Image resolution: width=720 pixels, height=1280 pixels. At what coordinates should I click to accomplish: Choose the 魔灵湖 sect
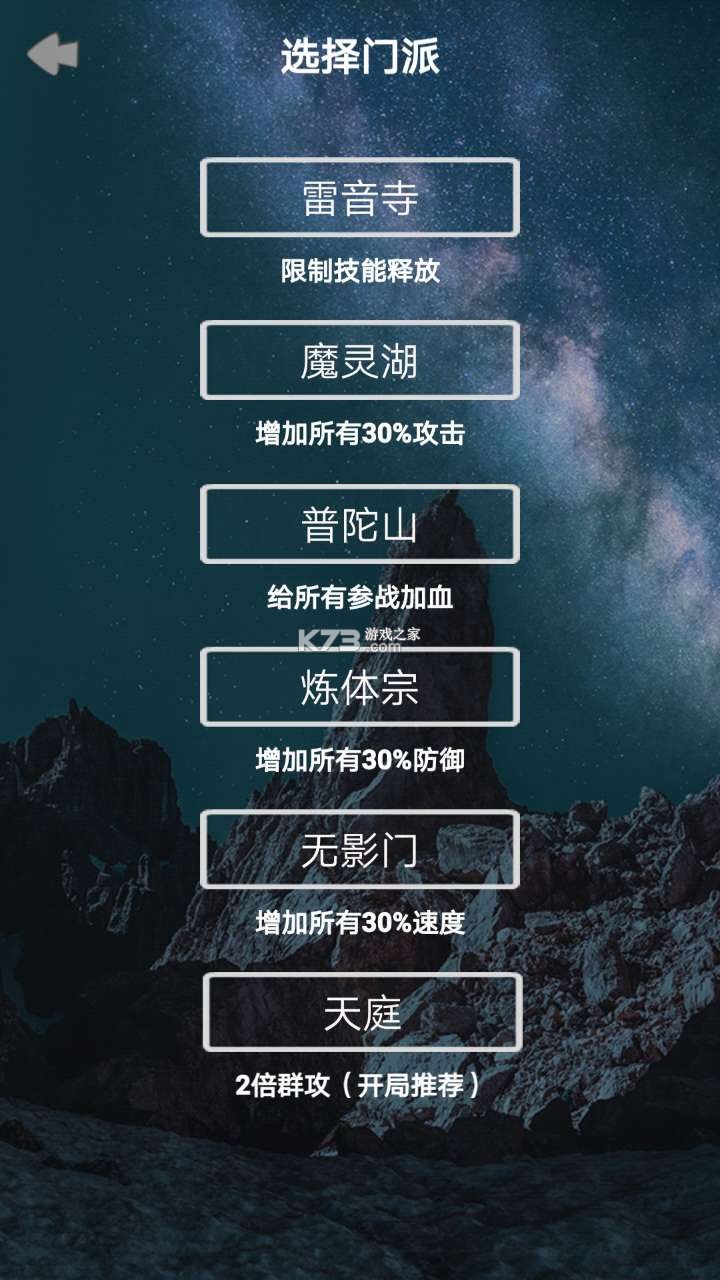[x=360, y=360]
